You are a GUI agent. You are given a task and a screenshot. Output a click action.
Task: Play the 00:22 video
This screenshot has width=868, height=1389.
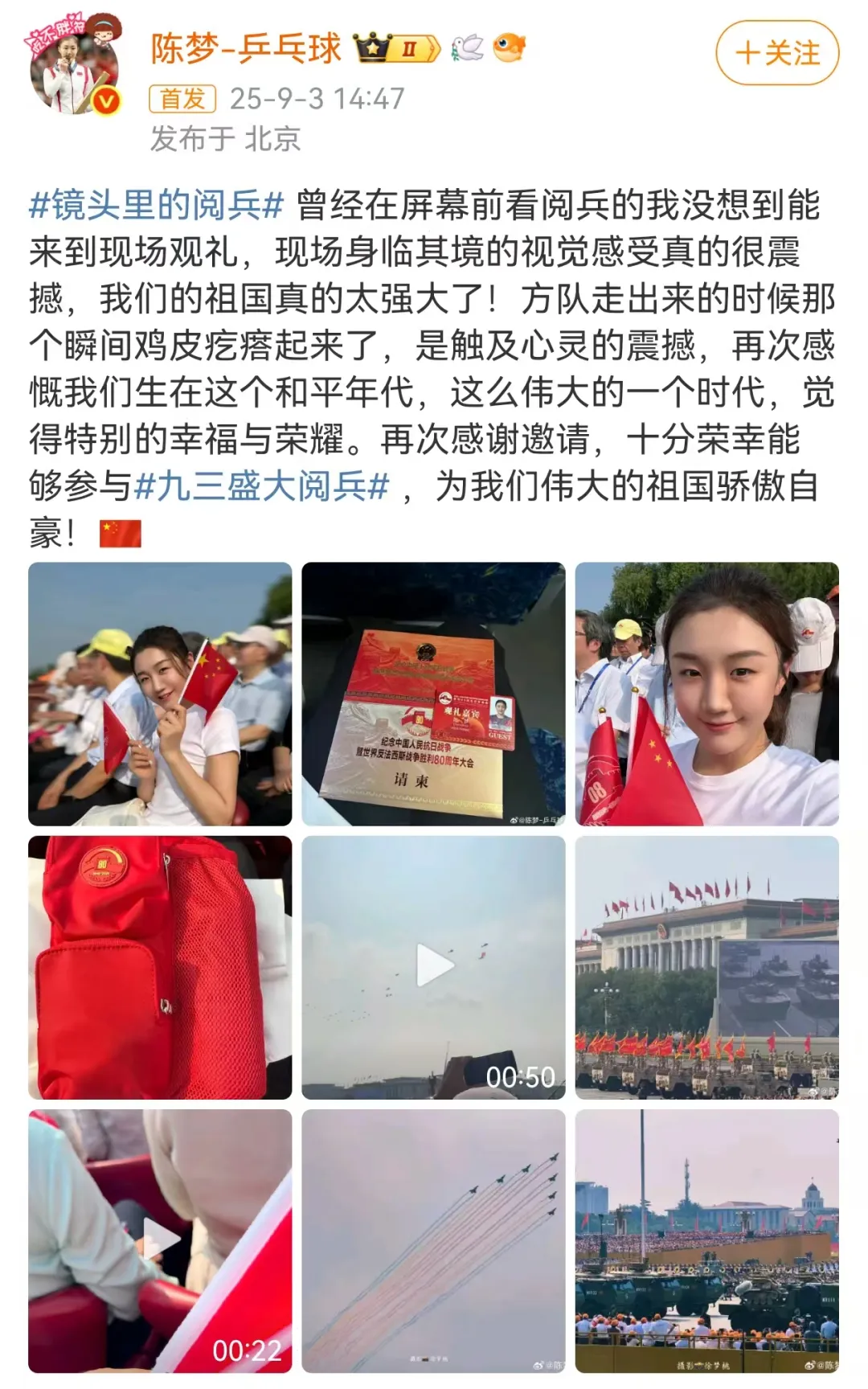(x=160, y=1240)
